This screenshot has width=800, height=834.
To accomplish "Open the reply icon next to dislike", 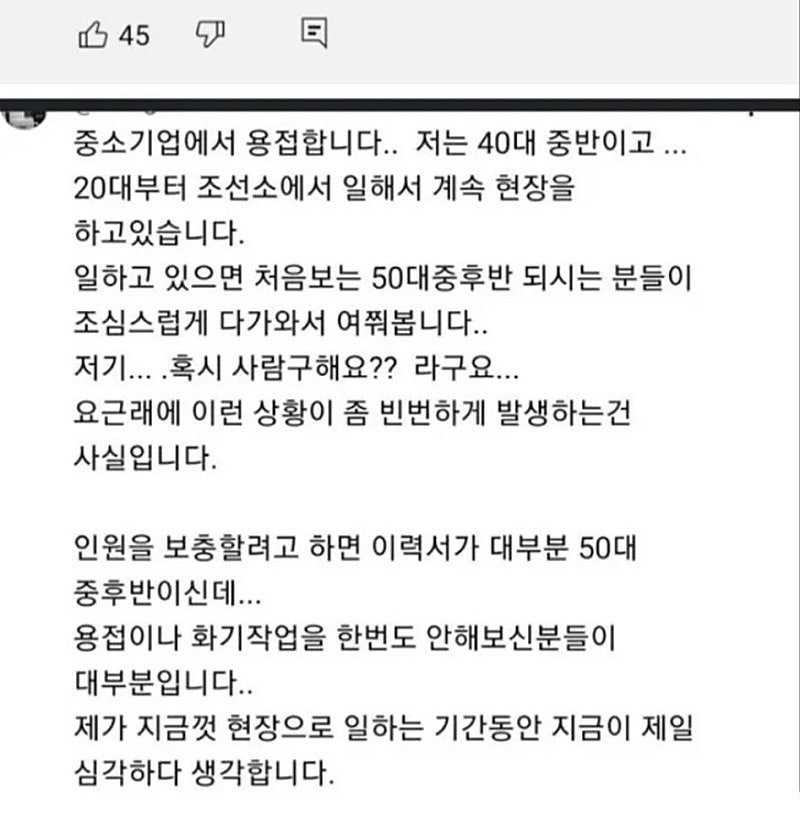I will (314, 35).
